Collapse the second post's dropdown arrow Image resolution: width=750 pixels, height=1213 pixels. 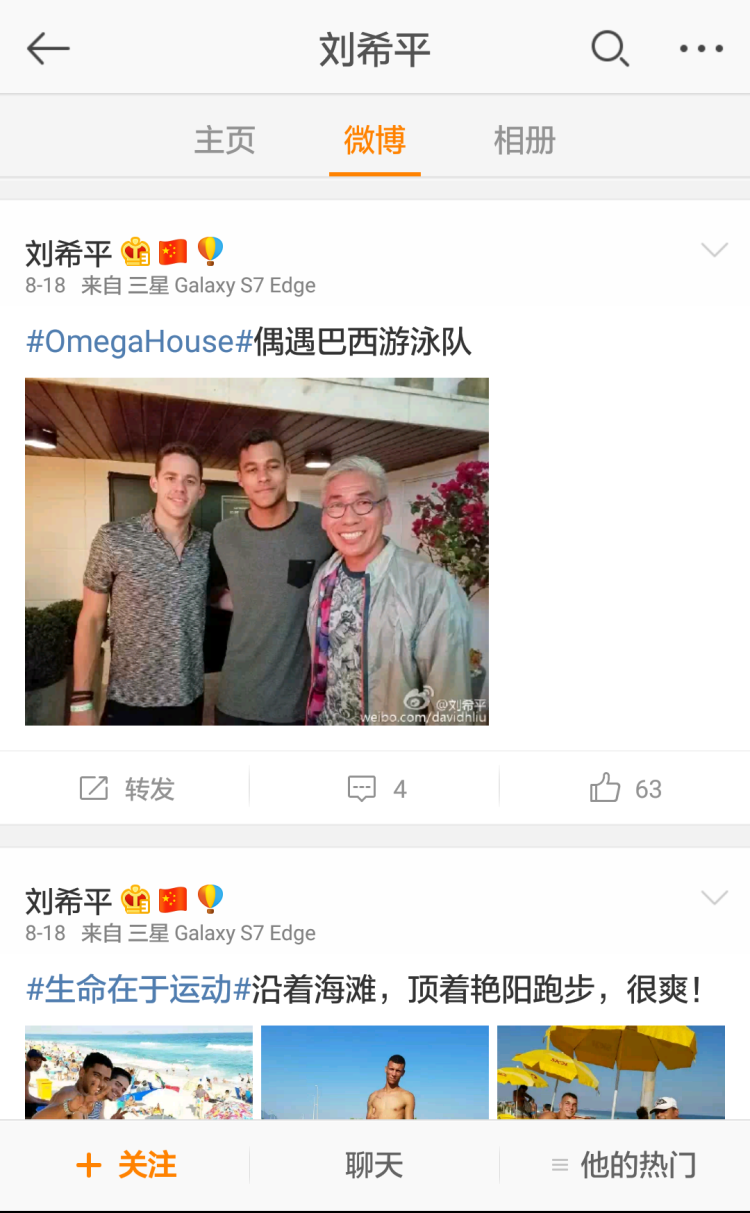click(715, 897)
